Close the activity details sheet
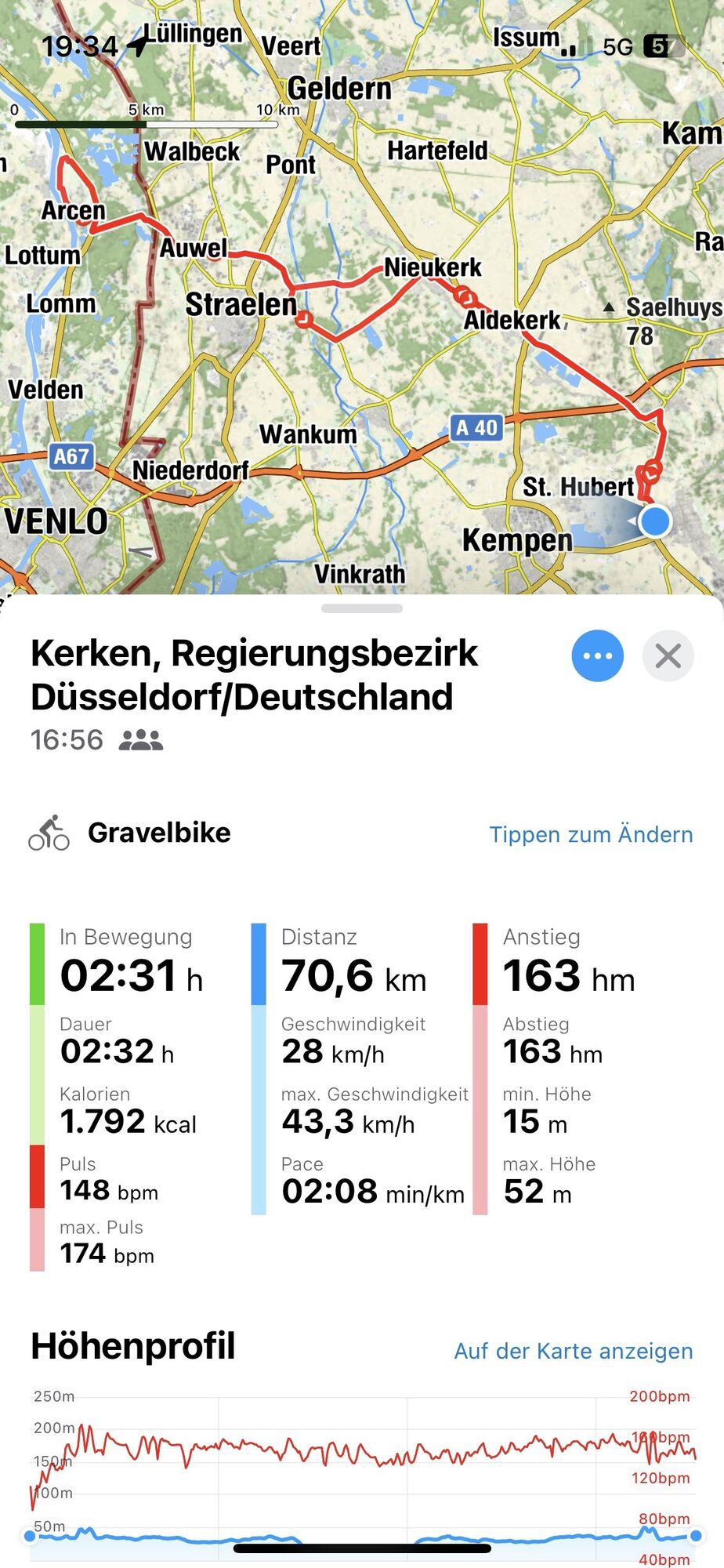Screen dimensions: 724x1568 (668, 655)
